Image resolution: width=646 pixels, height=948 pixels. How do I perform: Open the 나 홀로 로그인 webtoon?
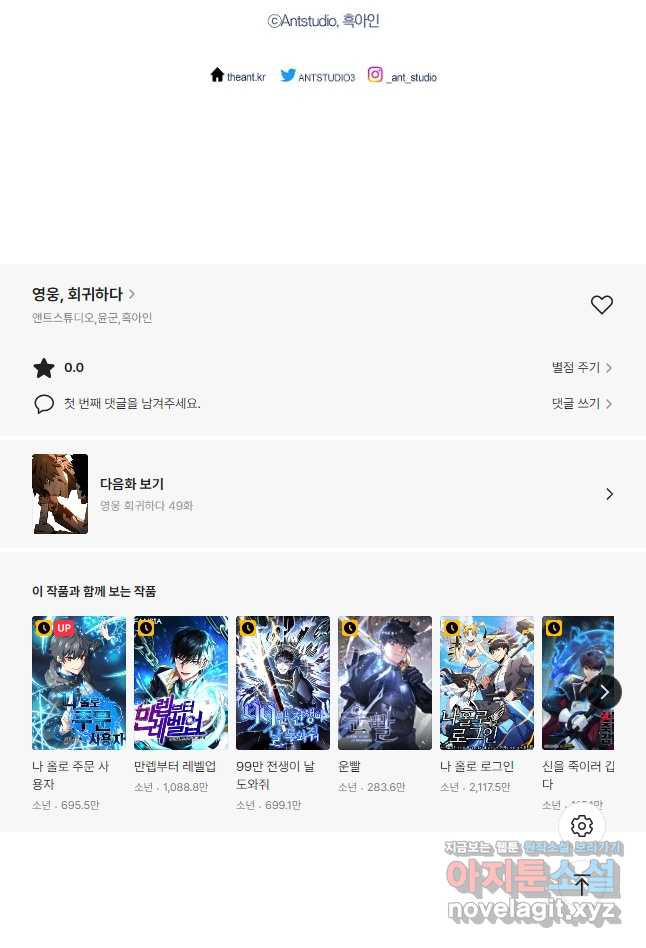[487, 683]
